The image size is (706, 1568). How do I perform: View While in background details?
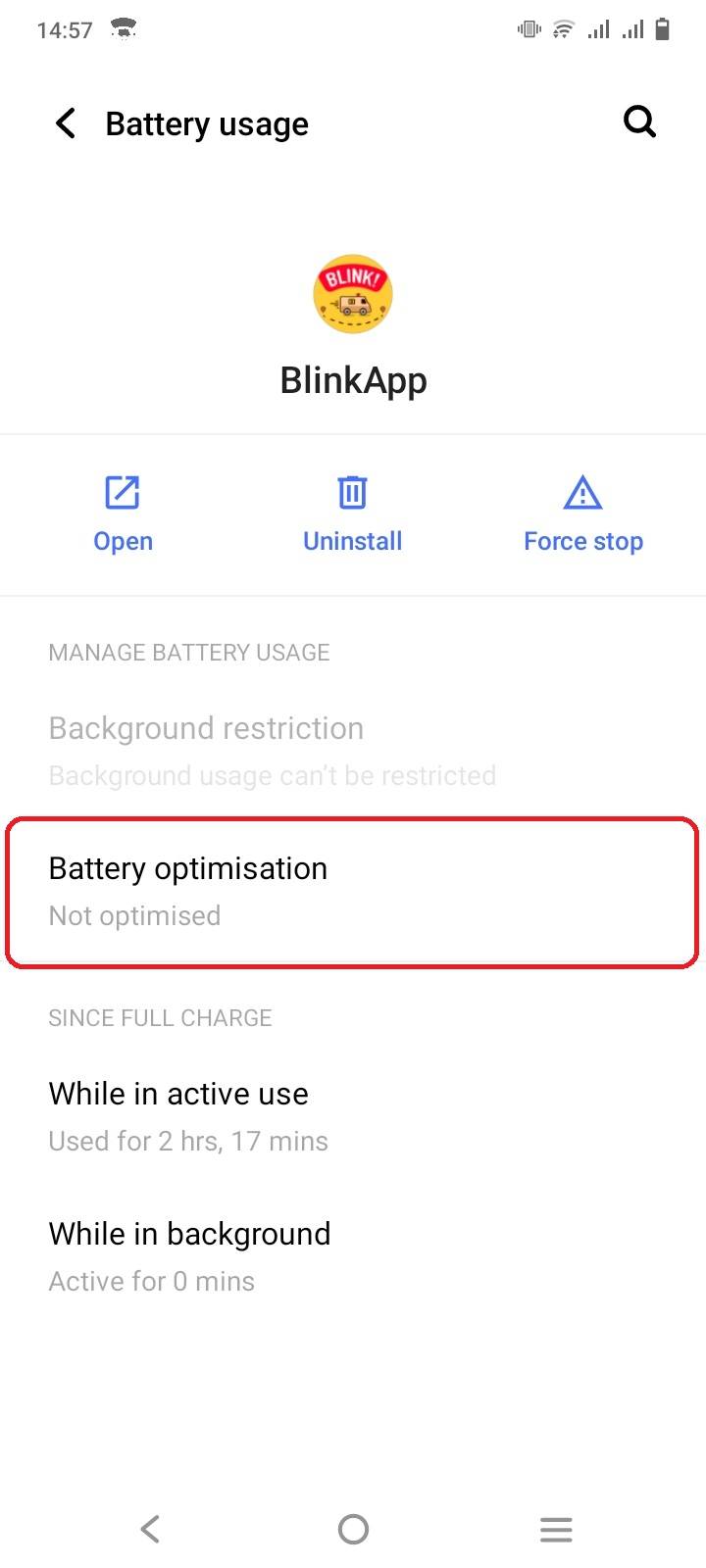click(x=353, y=1256)
